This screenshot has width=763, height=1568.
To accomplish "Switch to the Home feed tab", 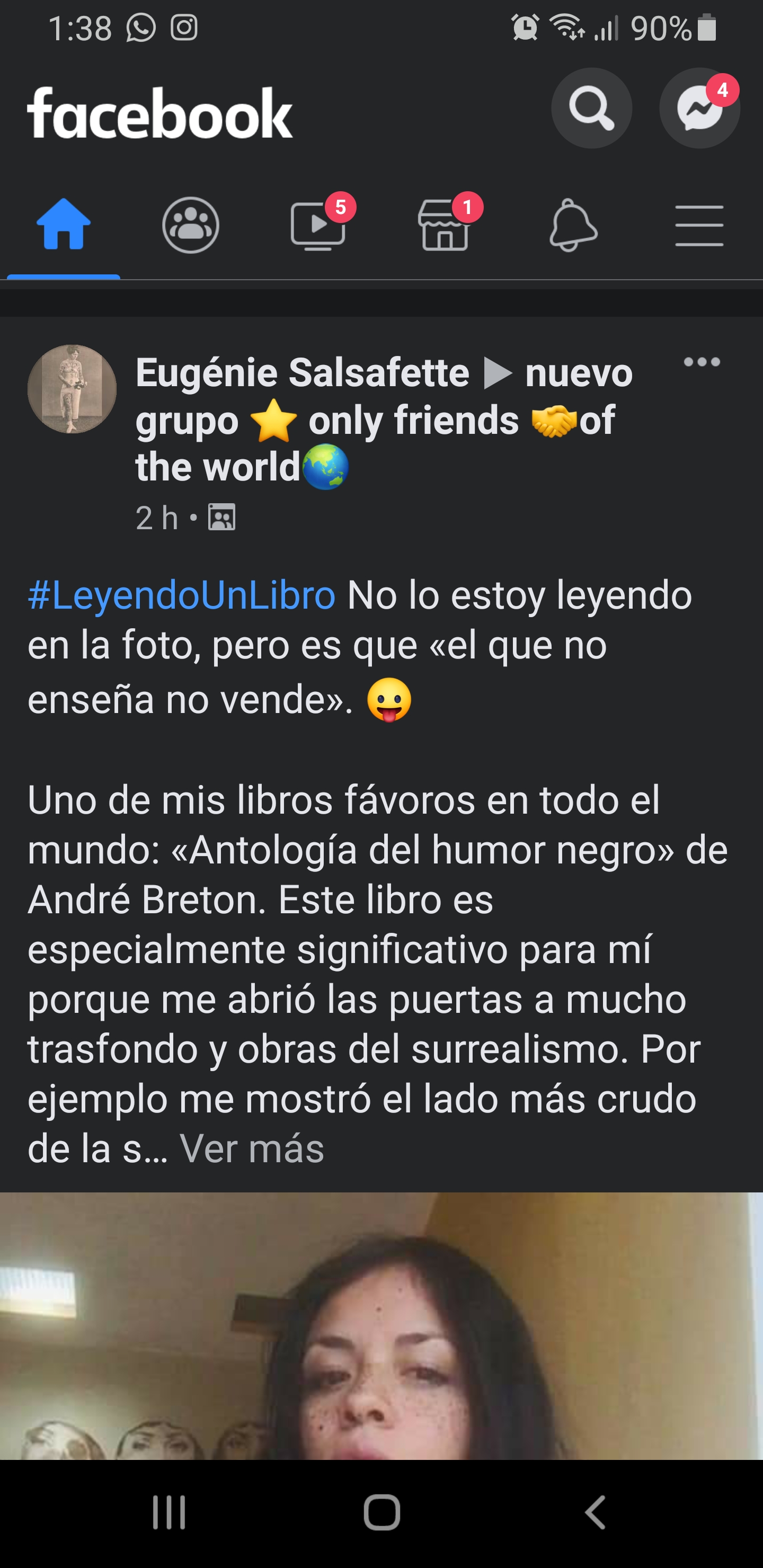I will point(64,225).
